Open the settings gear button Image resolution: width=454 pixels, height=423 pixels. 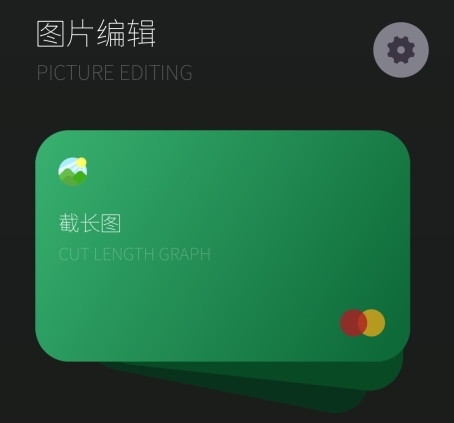[401, 50]
